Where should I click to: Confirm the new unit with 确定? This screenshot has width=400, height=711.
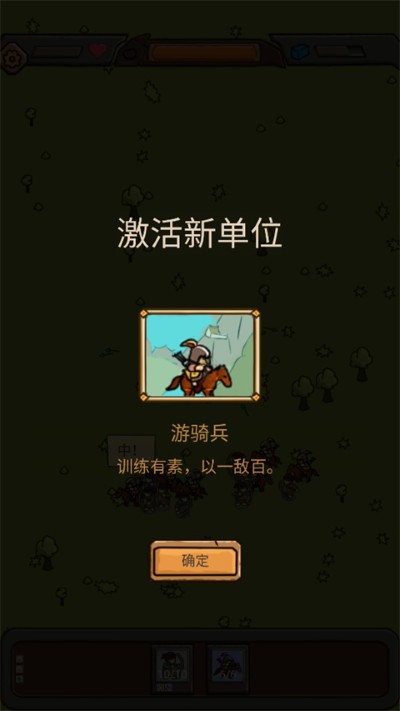click(195, 561)
